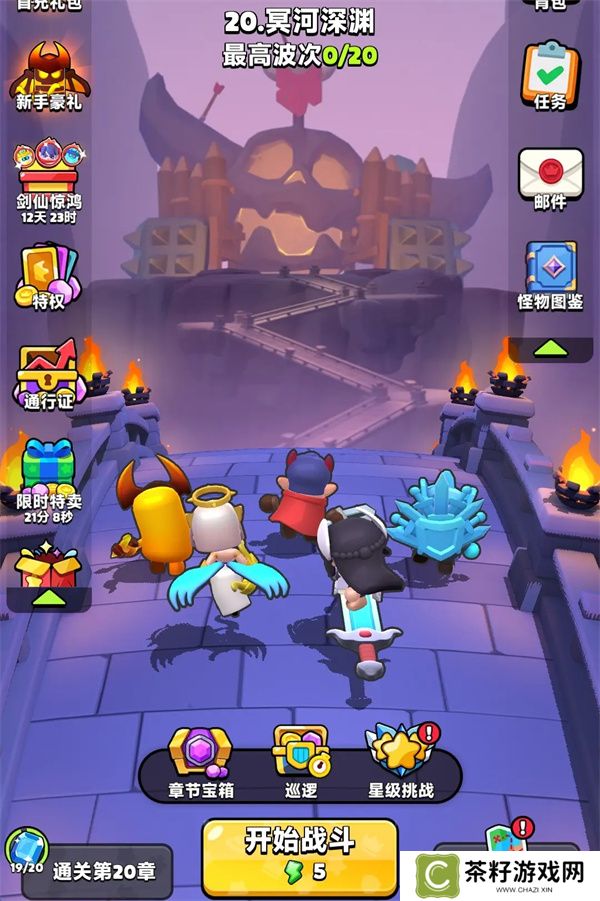Open the 星级挑战 star challenge
The width and height of the screenshot is (600, 901).
(x=400, y=760)
